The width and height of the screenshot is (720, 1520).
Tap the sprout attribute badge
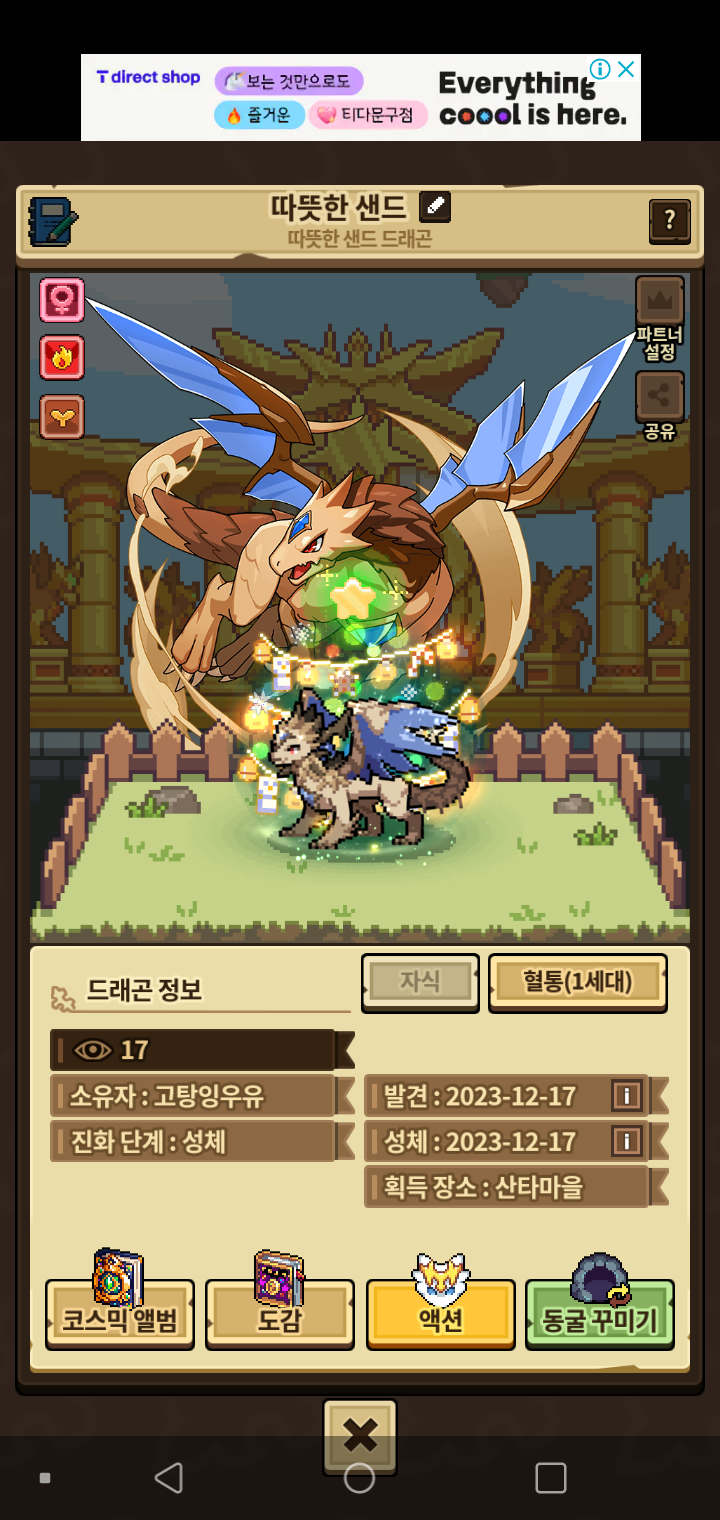(x=62, y=416)
